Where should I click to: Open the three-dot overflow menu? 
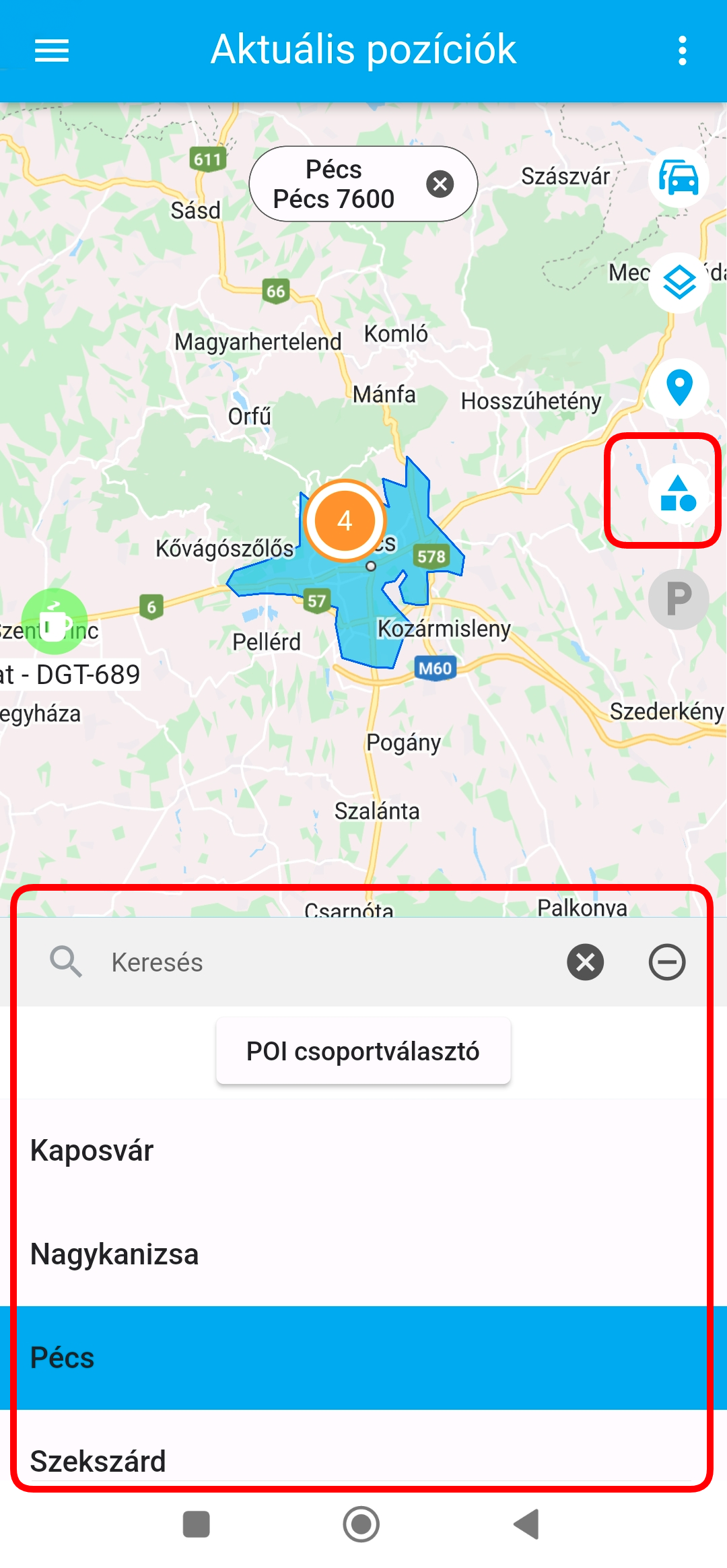[x=682, y=50]
